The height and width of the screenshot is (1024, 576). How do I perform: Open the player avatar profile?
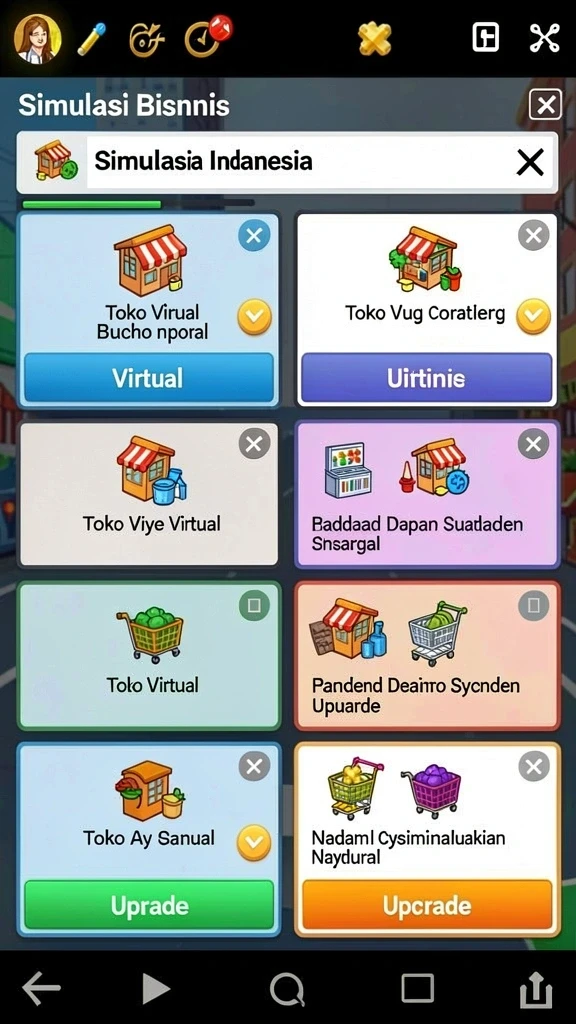point(37,38)
